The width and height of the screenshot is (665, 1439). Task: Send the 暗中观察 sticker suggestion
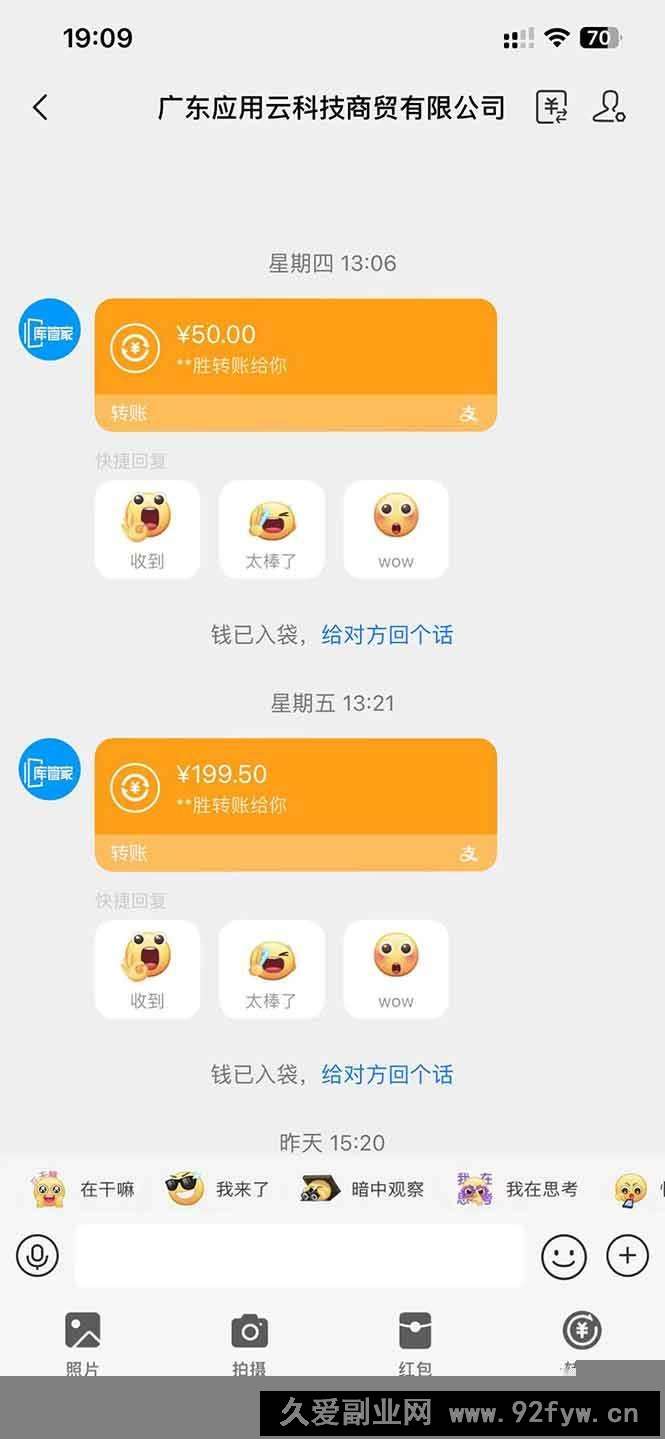point(364,1189)
